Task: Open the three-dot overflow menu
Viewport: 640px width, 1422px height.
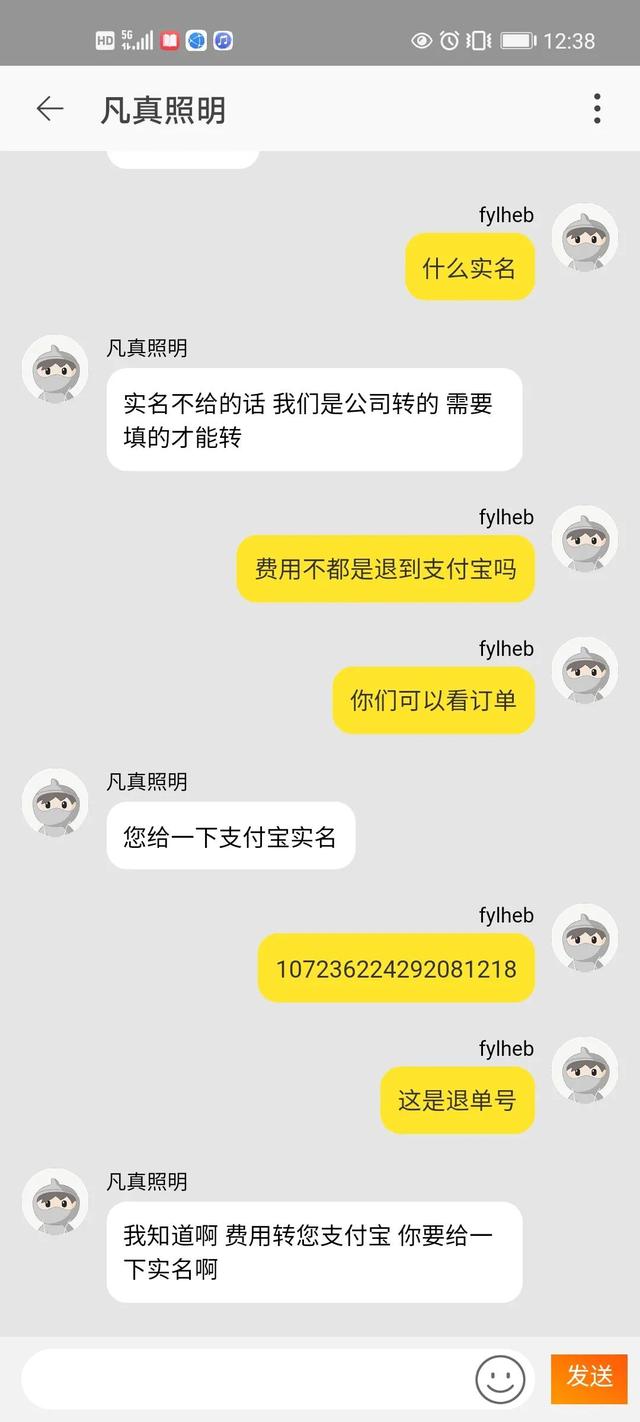Action: (597, 108)
